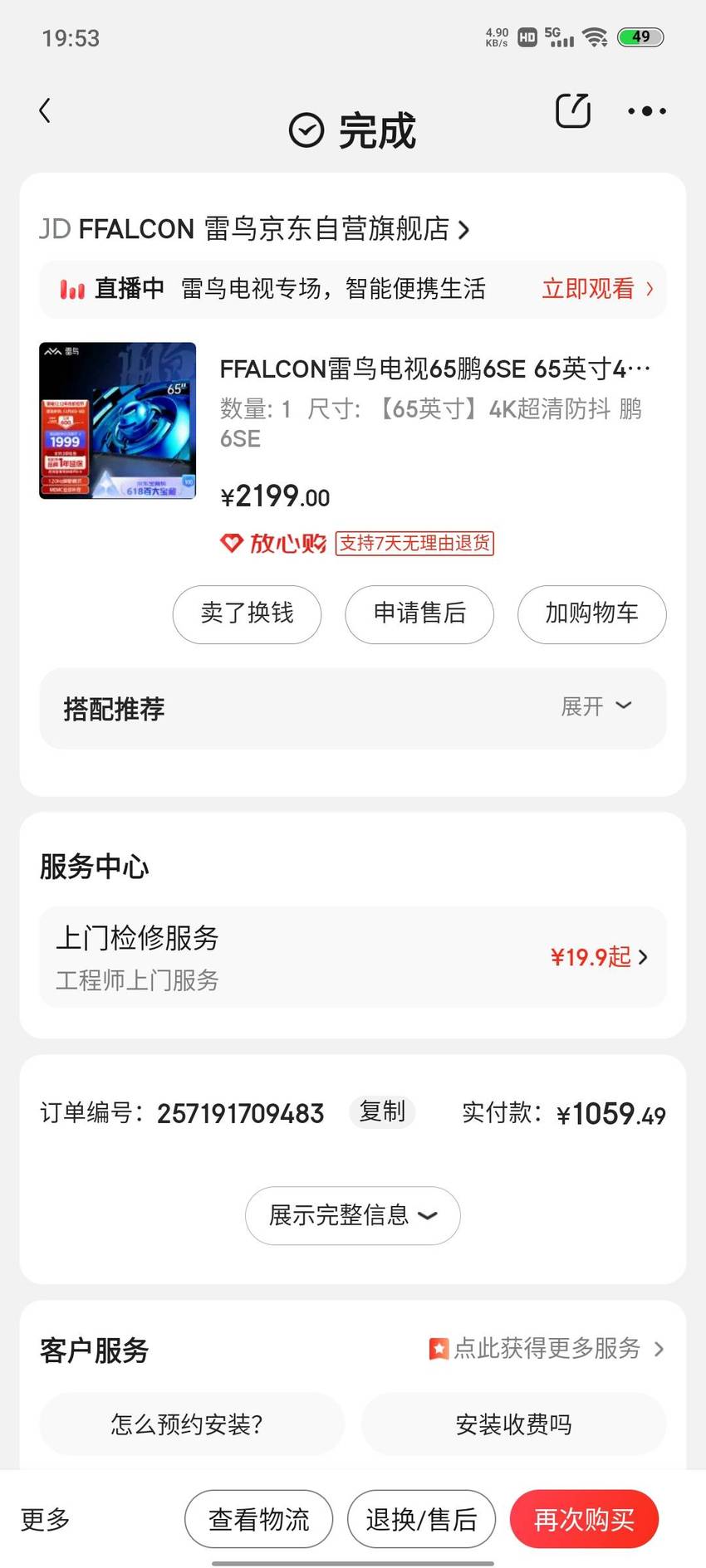This screenshot has width=706, height=1568.
Task: Tap the 卖了换钱 button
Action: click(247, 614)
